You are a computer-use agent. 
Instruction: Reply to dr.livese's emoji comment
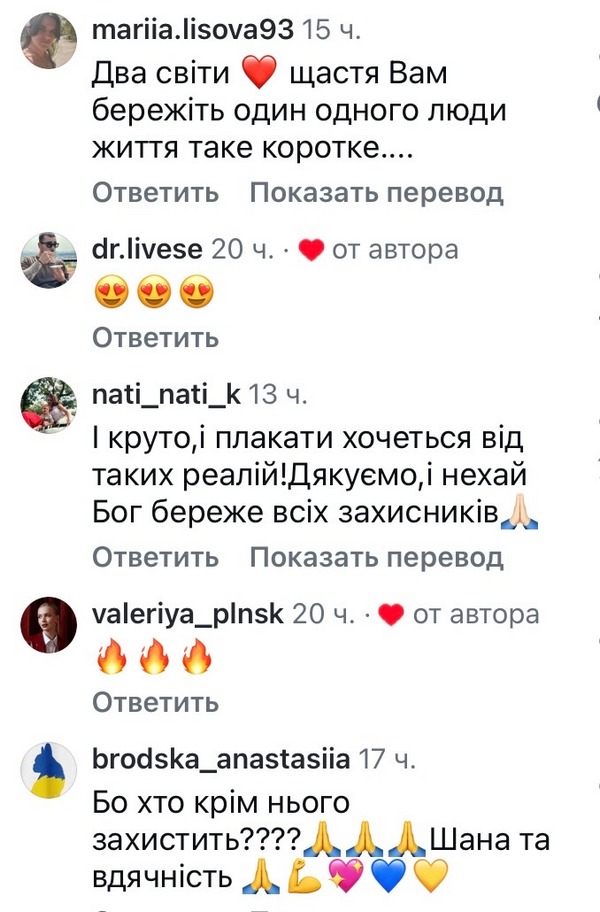(x=155, y=338)
